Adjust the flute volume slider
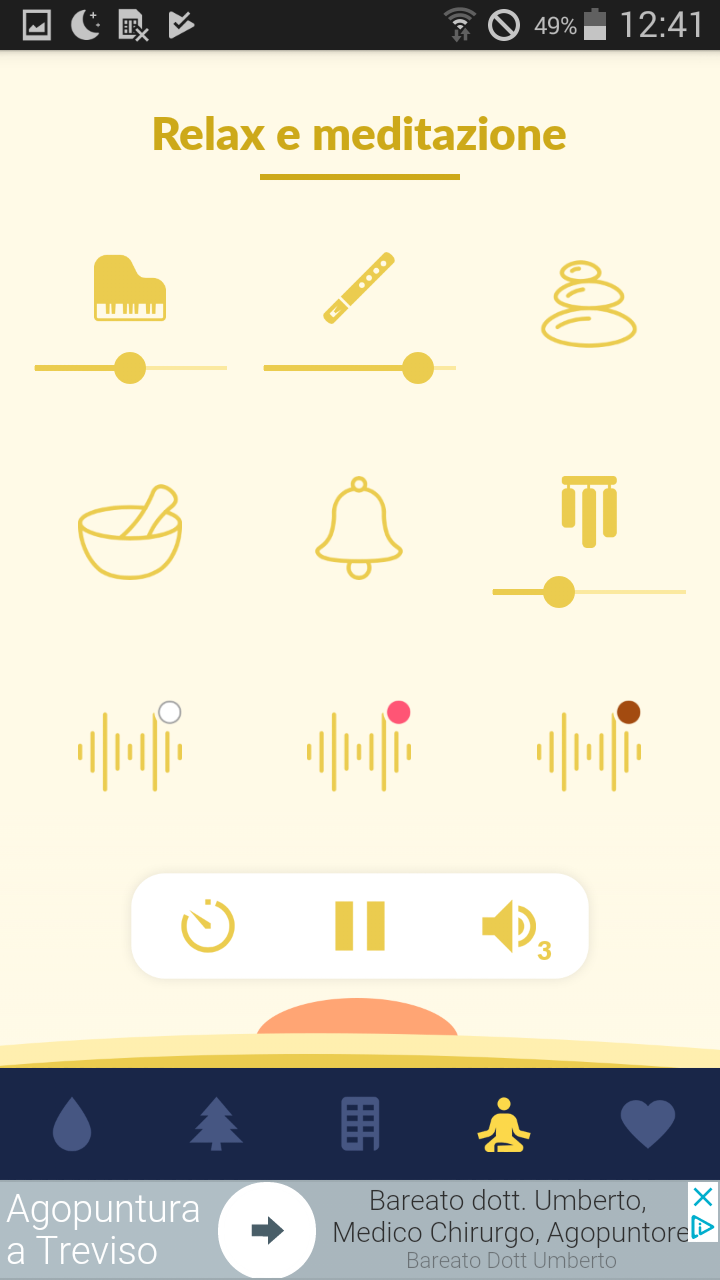This screenshot has height=1280, width=720. [x=360, y=368]
